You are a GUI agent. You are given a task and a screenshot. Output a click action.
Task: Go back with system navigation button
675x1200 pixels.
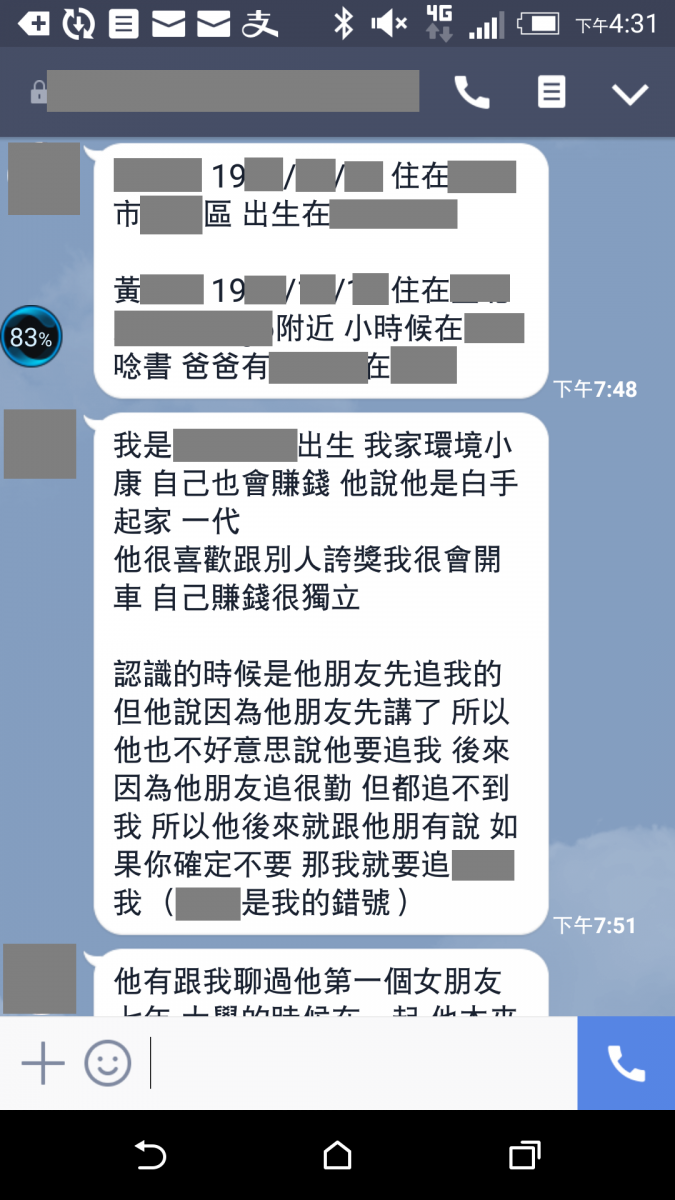(x=150, y=1156)
